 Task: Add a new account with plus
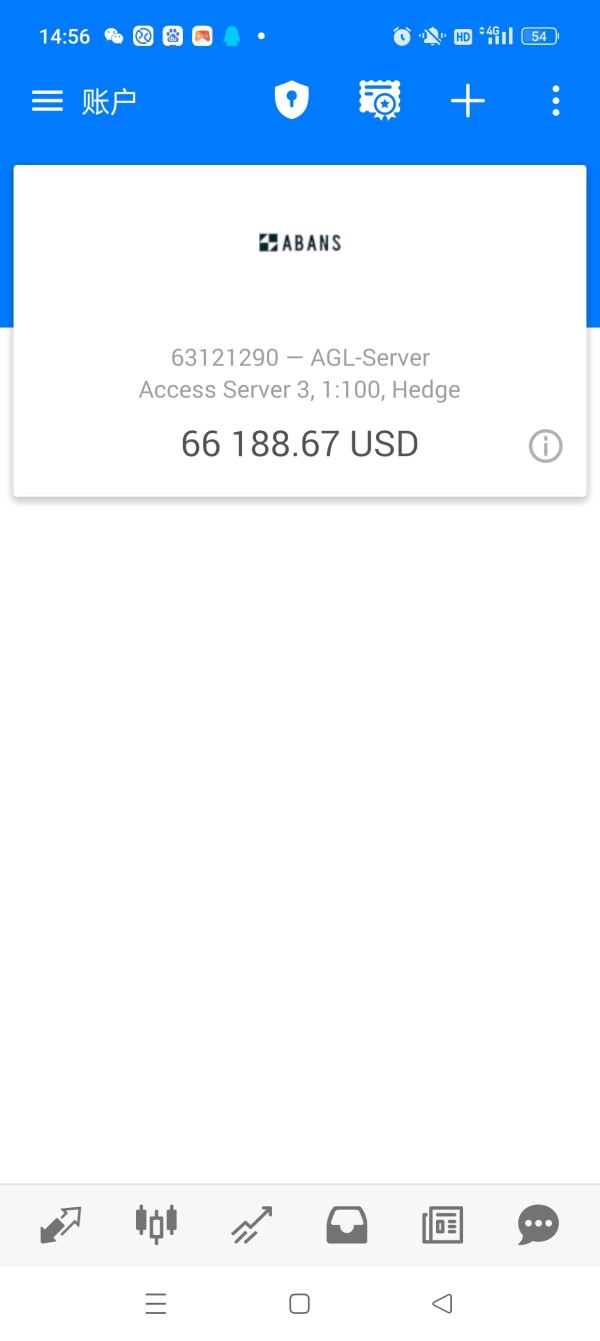(x=467, y=101)
